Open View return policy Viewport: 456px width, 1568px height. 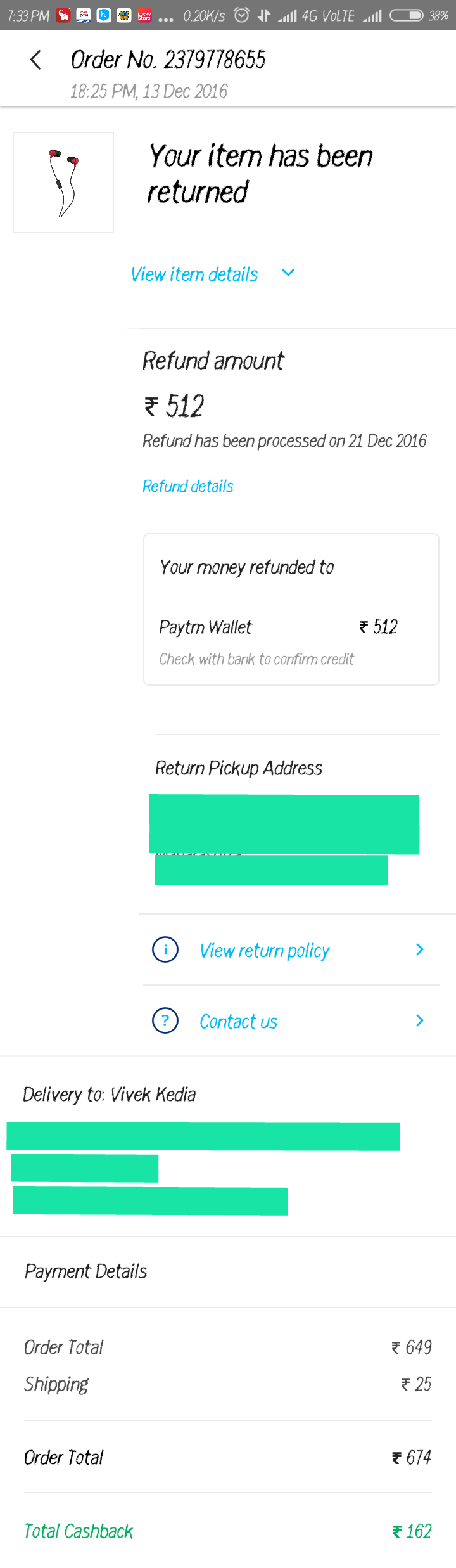coord(265,950)
